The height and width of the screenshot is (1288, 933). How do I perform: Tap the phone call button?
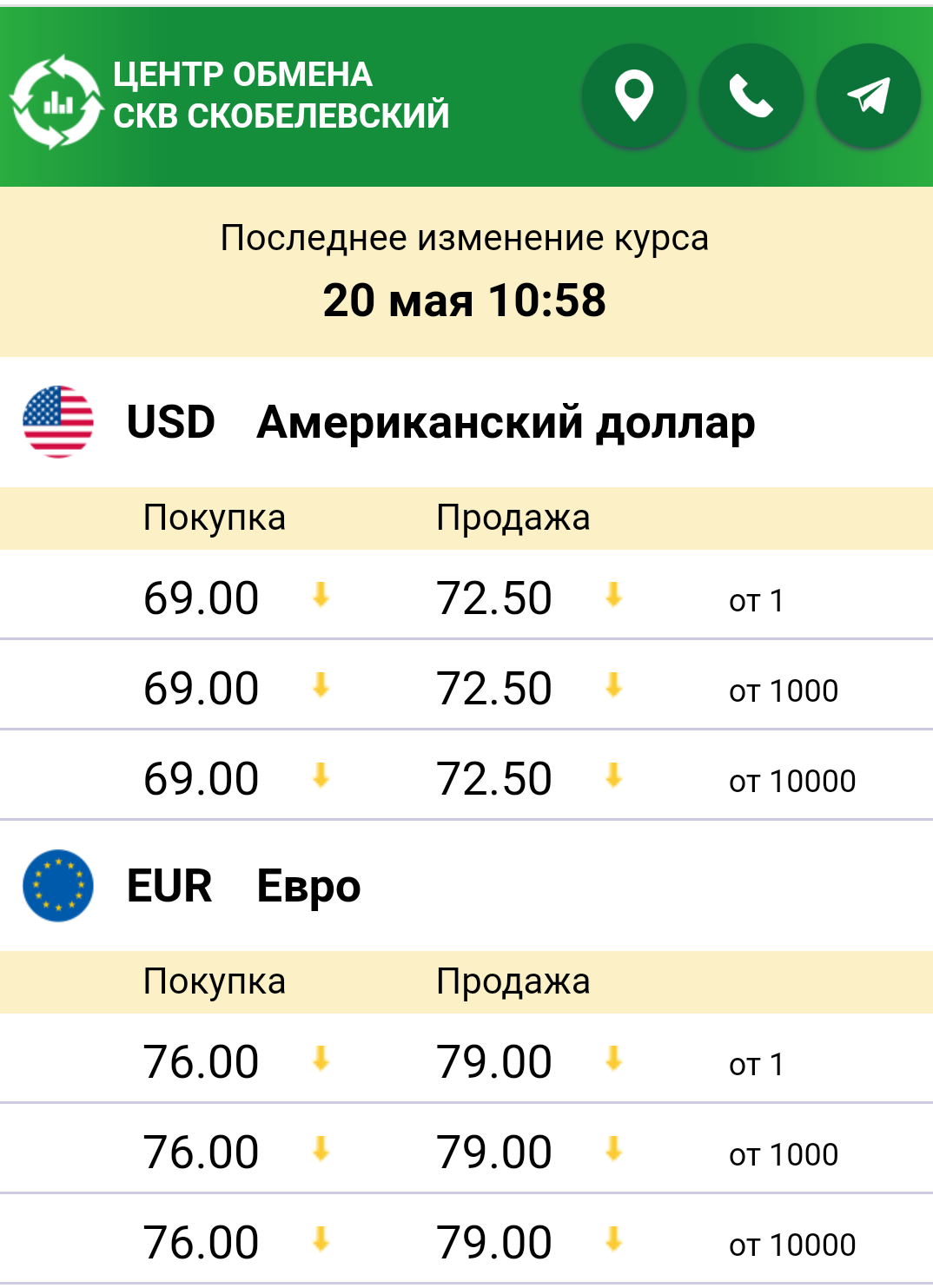(x=751, y=96)
